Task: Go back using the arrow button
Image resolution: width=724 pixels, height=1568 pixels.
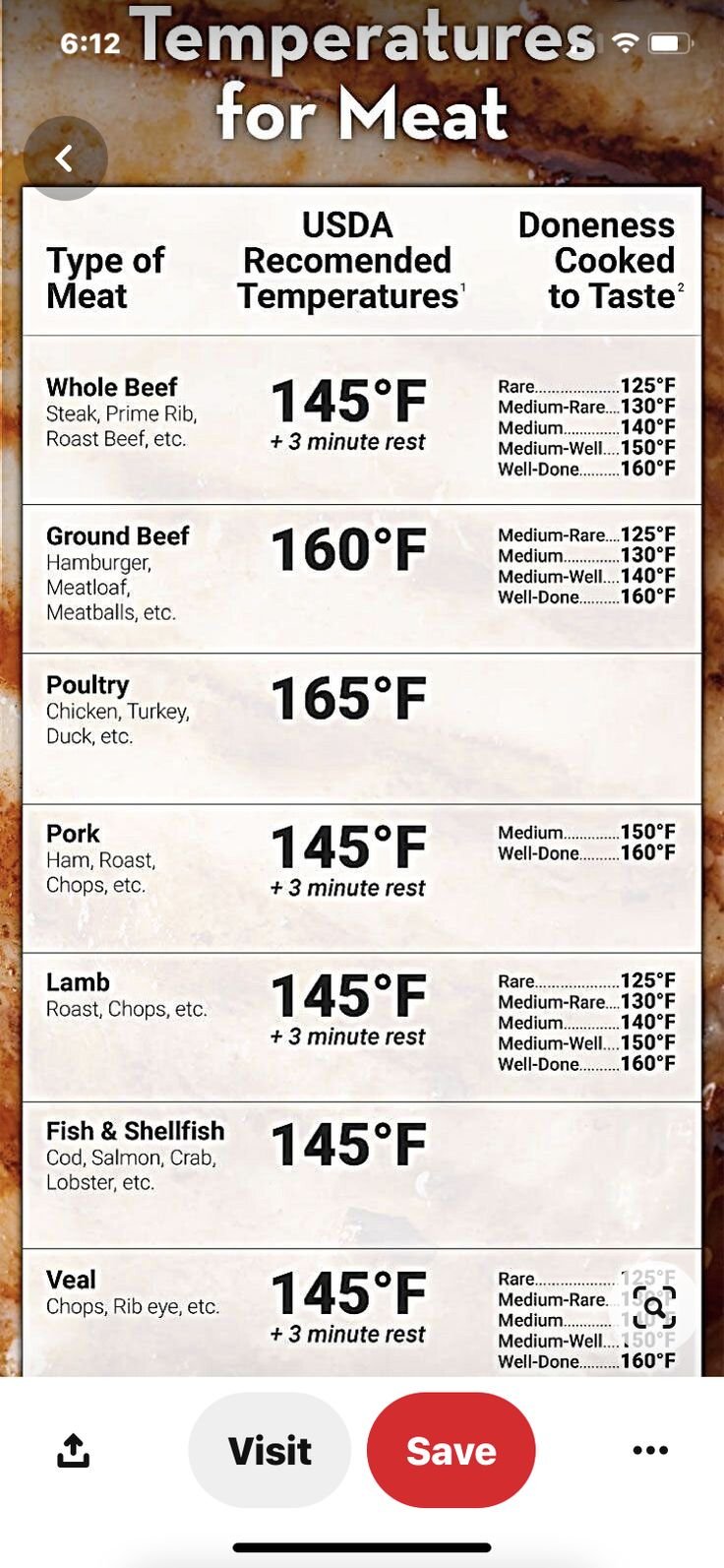Action: point(65,158)
